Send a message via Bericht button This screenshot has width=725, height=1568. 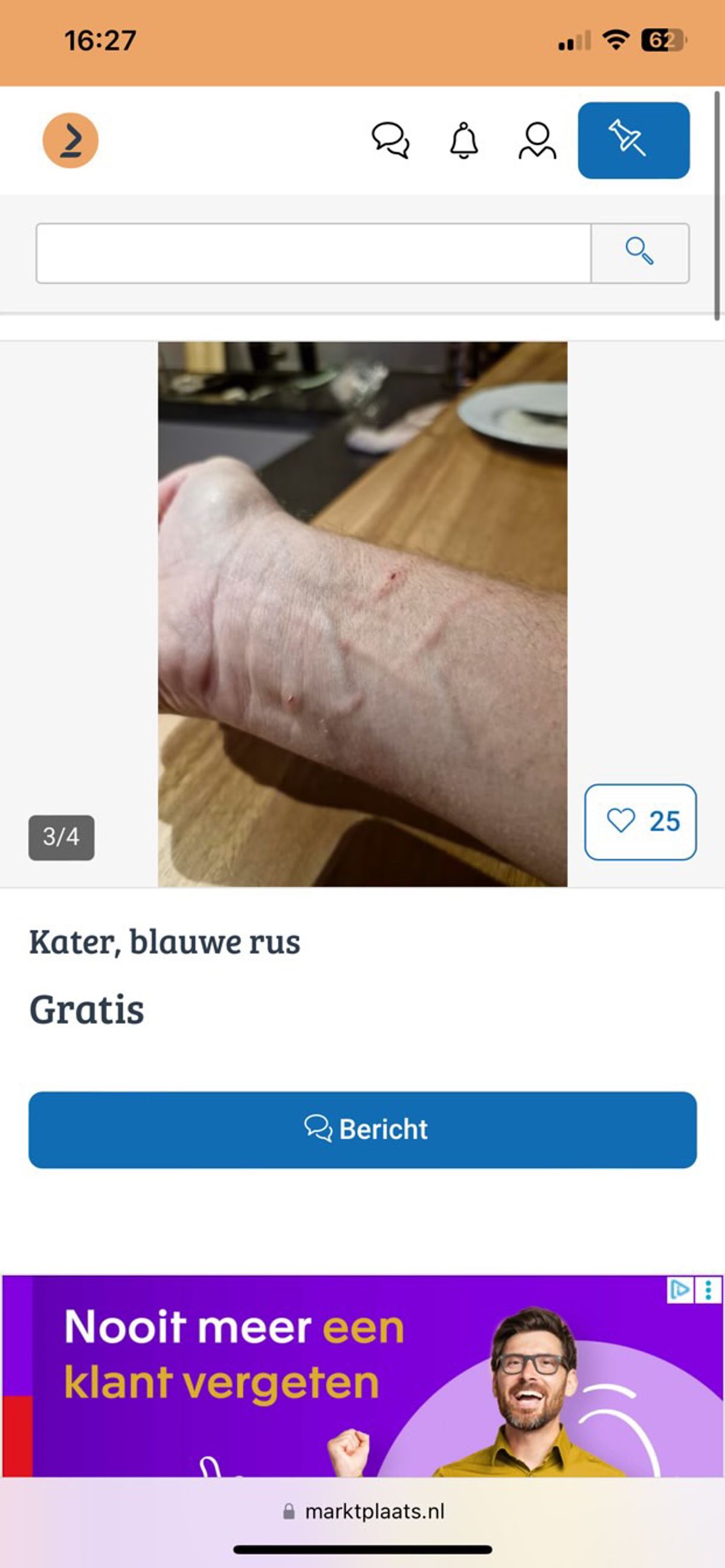(362, 1129)
